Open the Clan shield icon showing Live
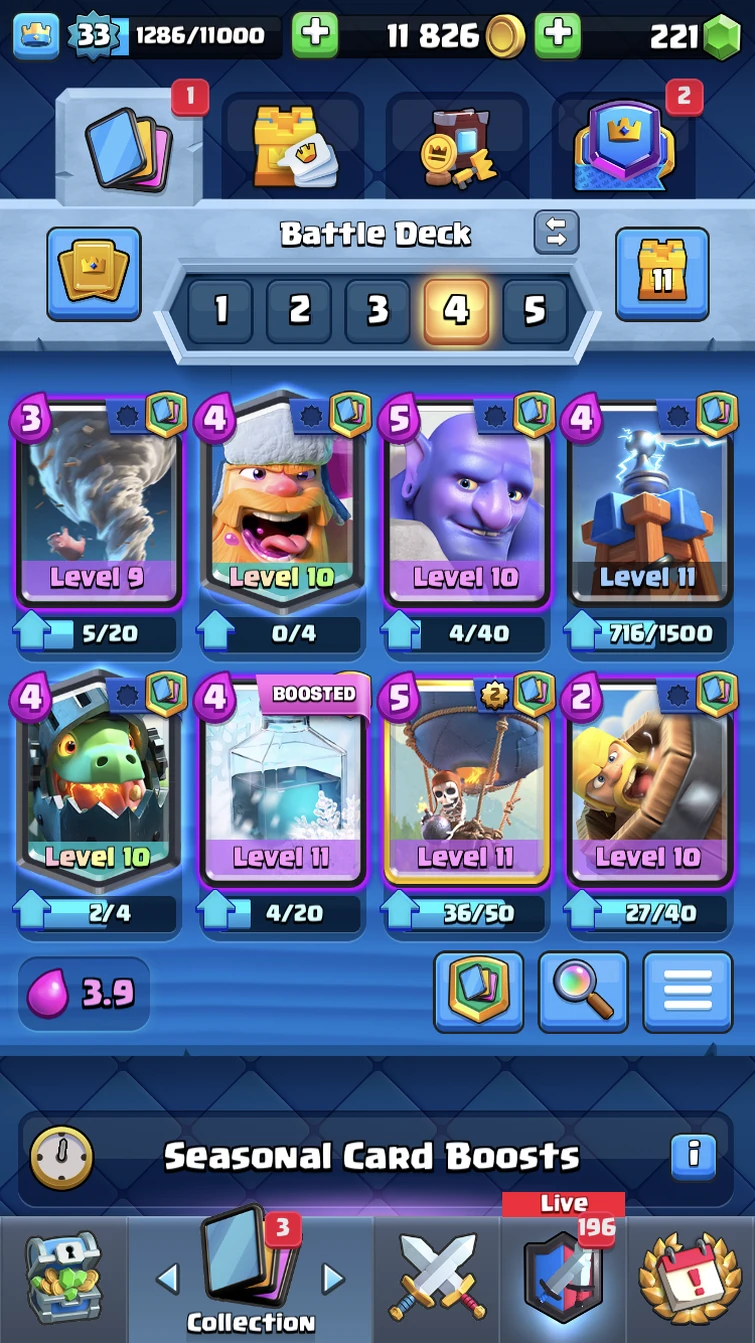Image resolution: width=755 pixels, height=1343 pixels. pyautogui.click(x=565, y=1281)
